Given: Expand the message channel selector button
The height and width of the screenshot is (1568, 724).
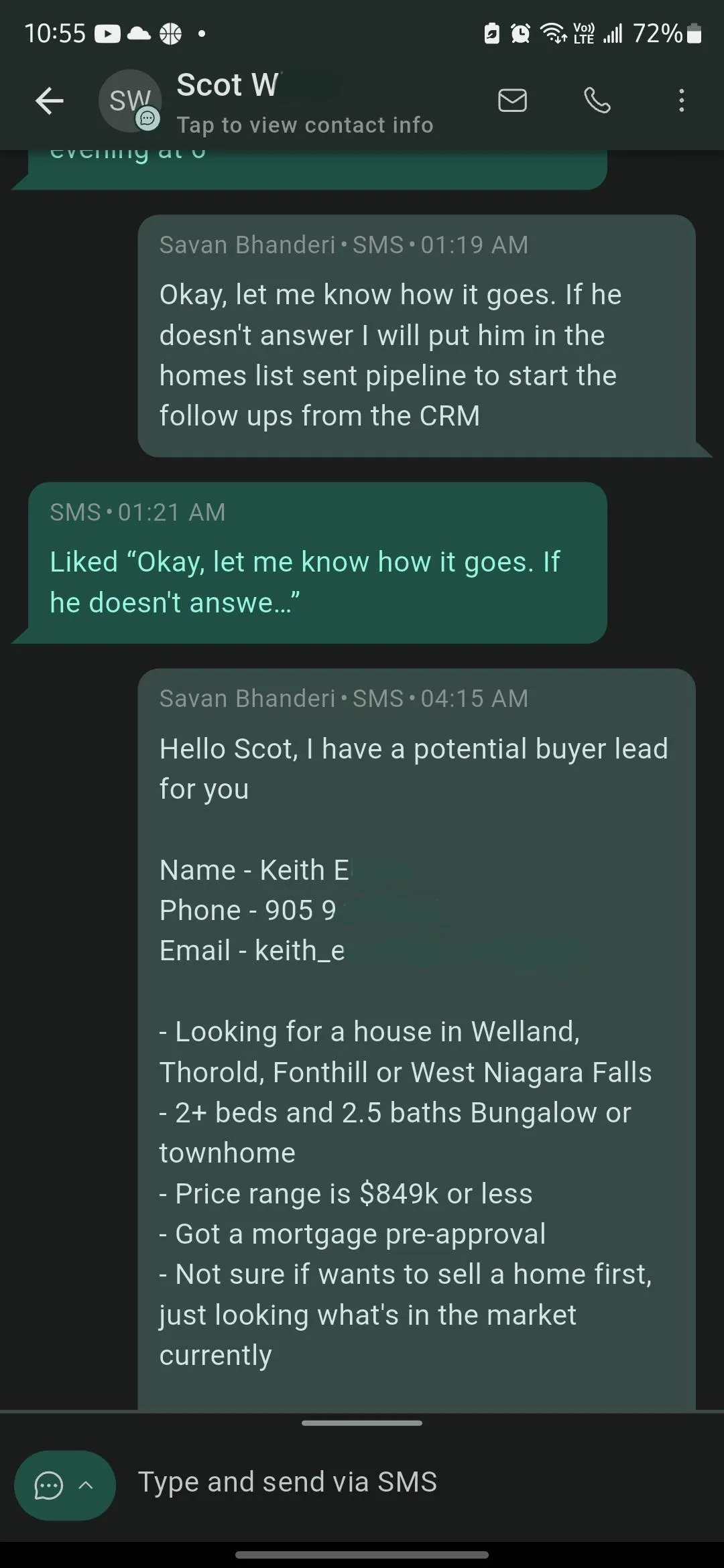Looking at the screenshot, I should [x=65, y=1486].
